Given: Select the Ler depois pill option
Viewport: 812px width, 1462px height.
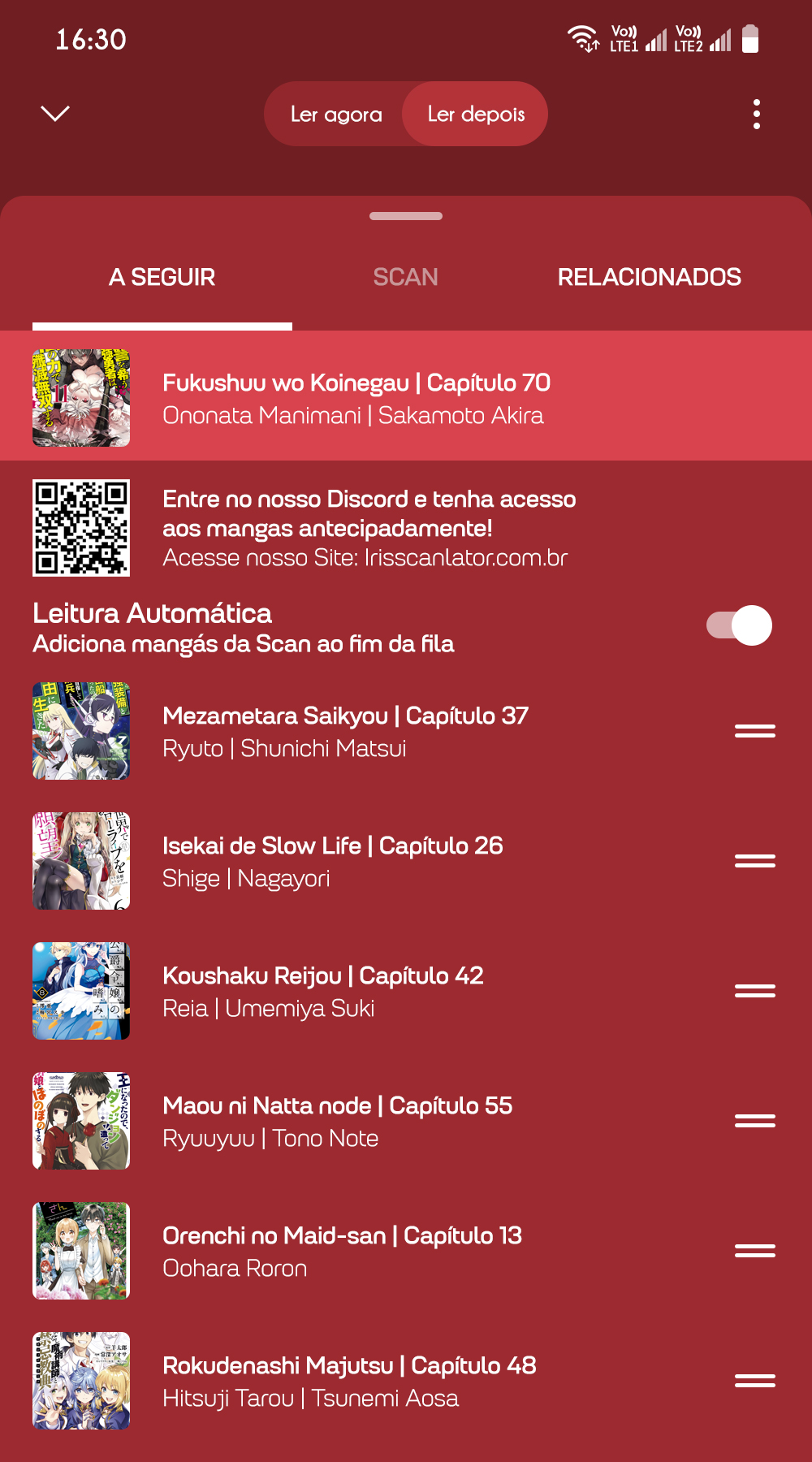Looking at the screenshot, I should tap(475, 114).
